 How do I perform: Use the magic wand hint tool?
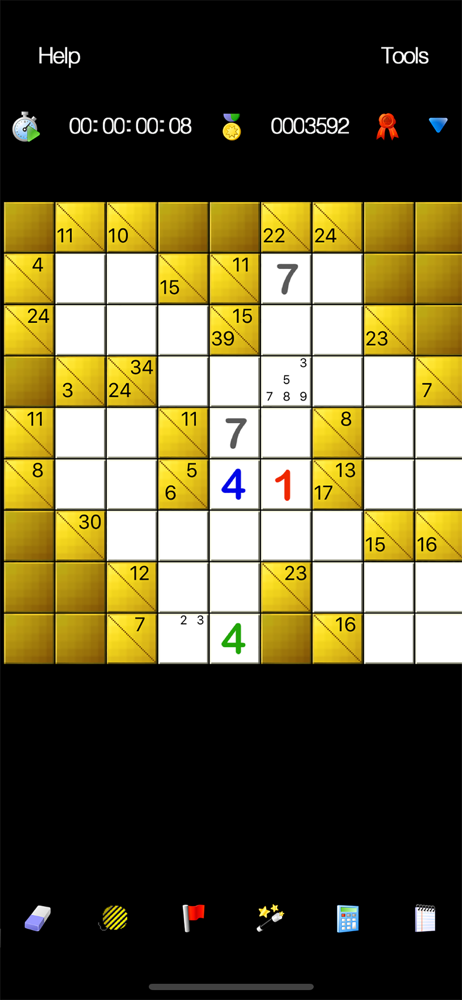[x=270, y=918]
